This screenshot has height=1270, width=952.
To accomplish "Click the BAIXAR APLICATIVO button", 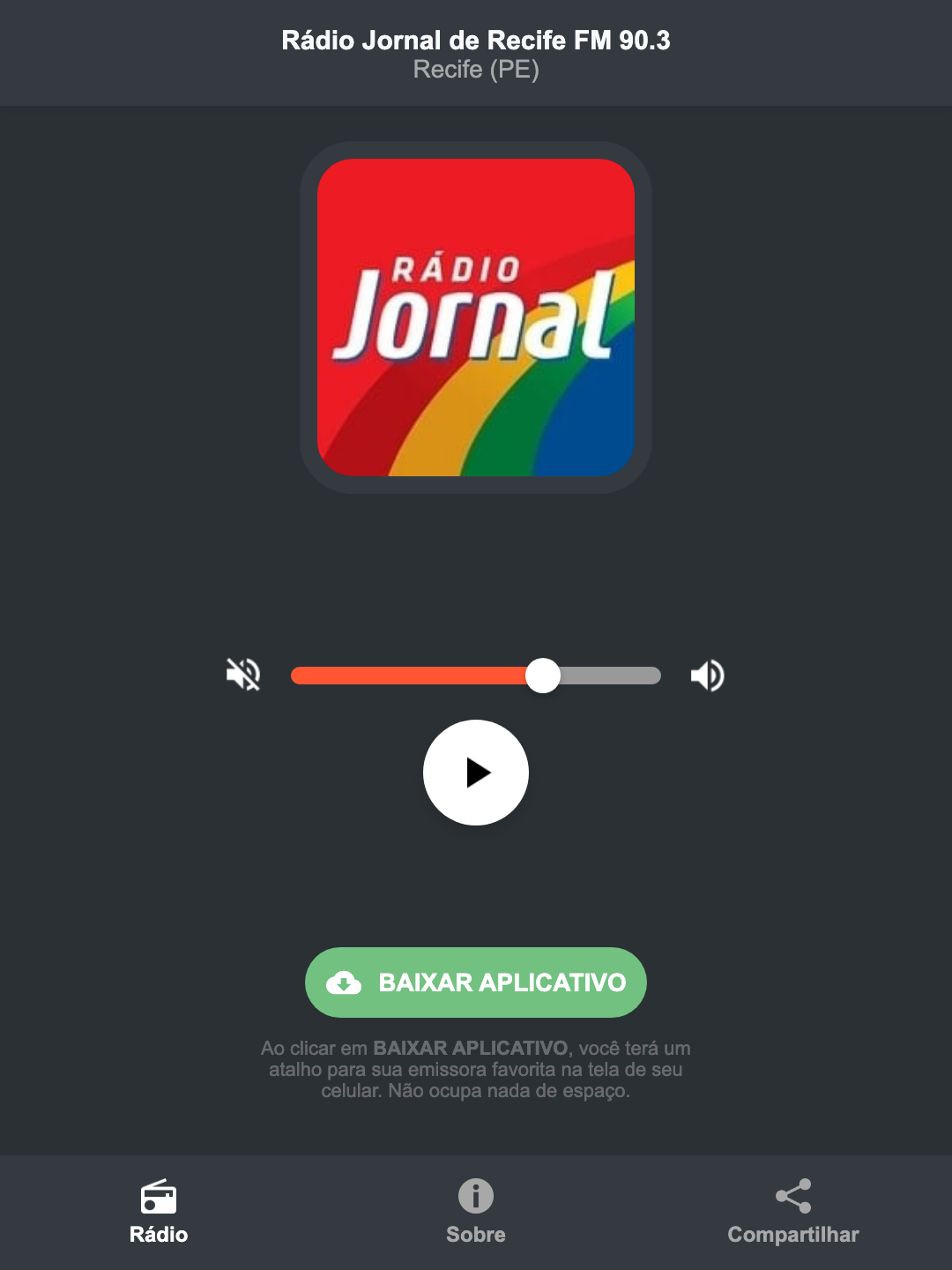I will (475, 982).
